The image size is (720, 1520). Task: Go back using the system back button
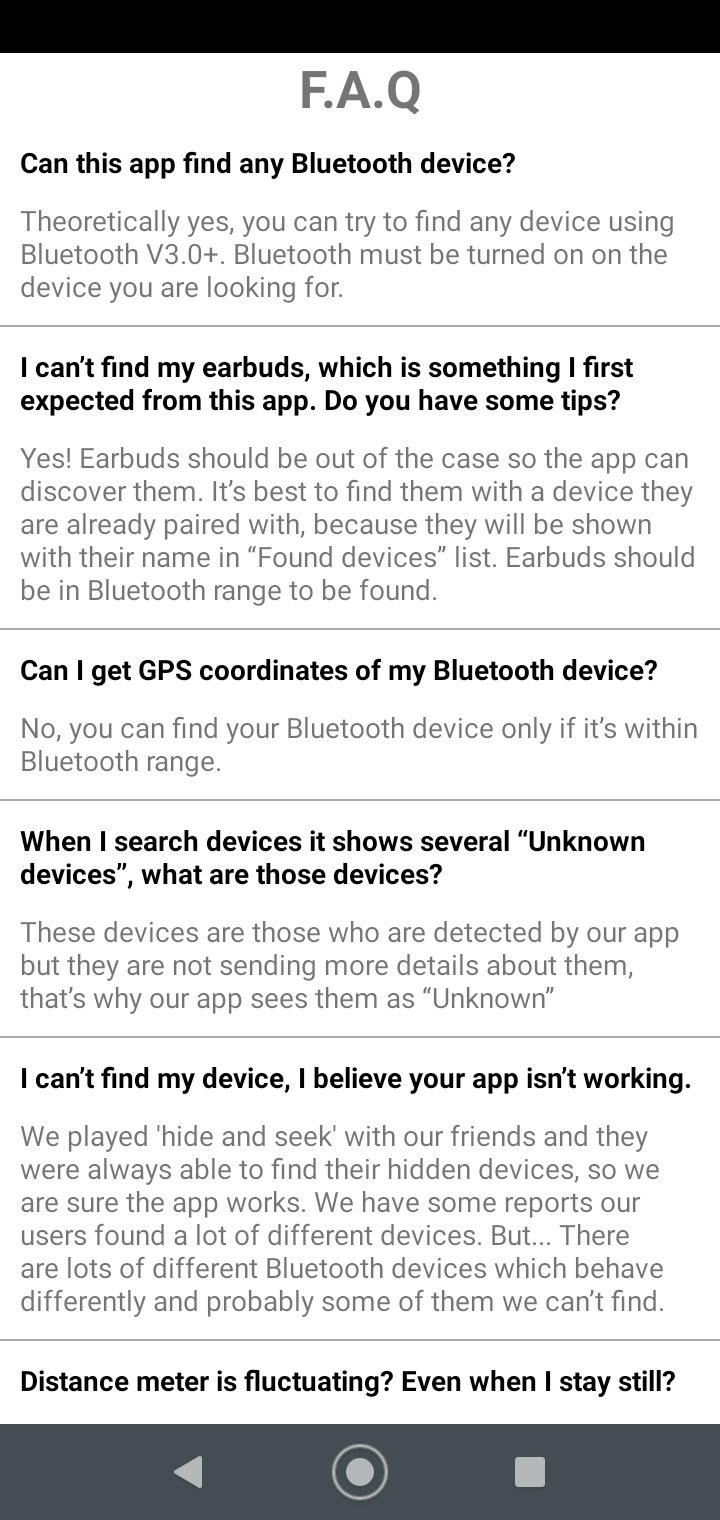point(188,1471)
